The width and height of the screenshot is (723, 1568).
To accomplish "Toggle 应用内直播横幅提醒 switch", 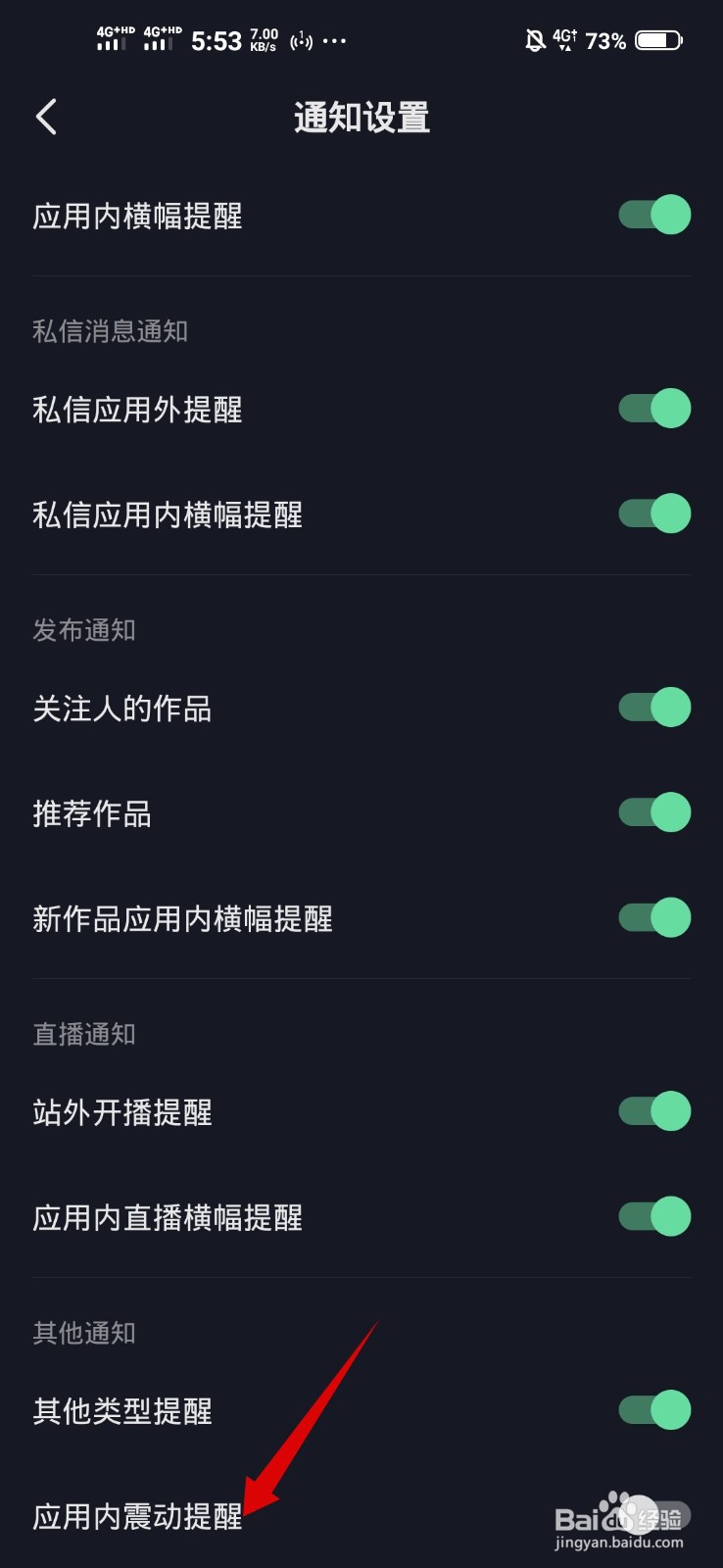I will click(x=654, y=1216).
